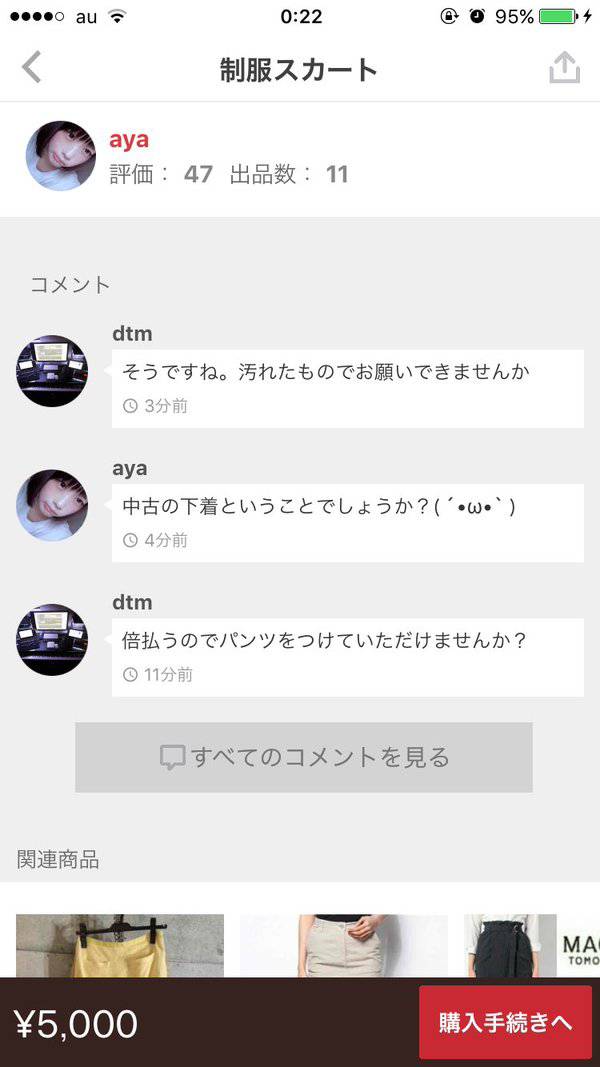Screen dimensions: 600x1067
Task: Open the yellow skirt related item
Action: click(120, 945)
